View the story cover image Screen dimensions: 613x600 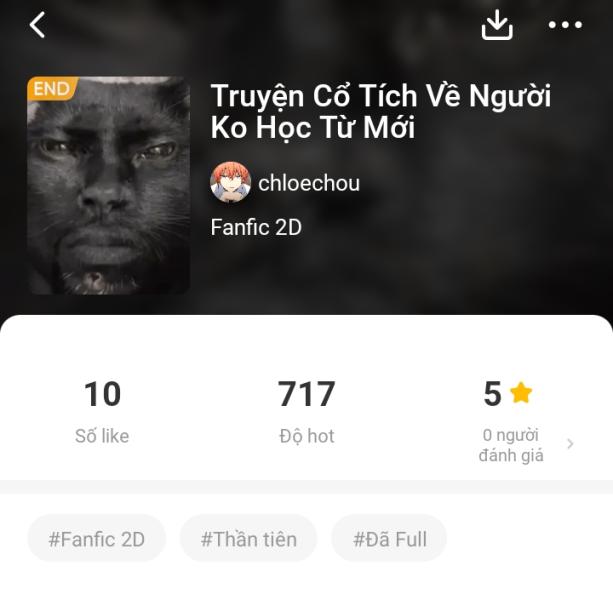pos(108,185)
